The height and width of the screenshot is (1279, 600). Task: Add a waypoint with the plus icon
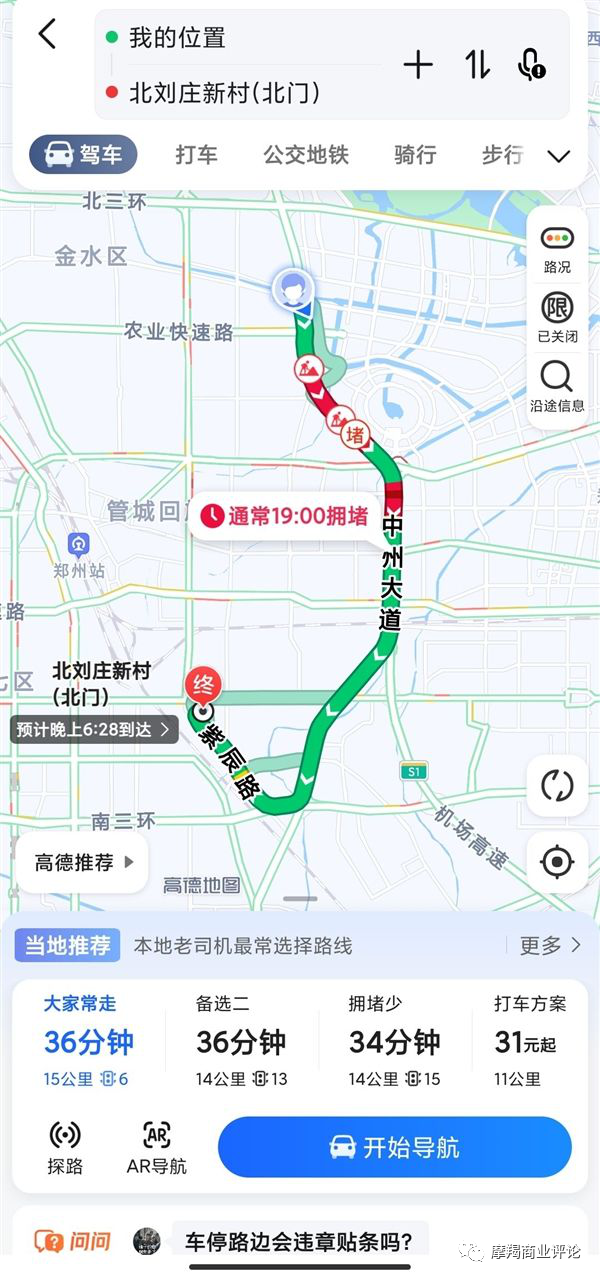418,66
